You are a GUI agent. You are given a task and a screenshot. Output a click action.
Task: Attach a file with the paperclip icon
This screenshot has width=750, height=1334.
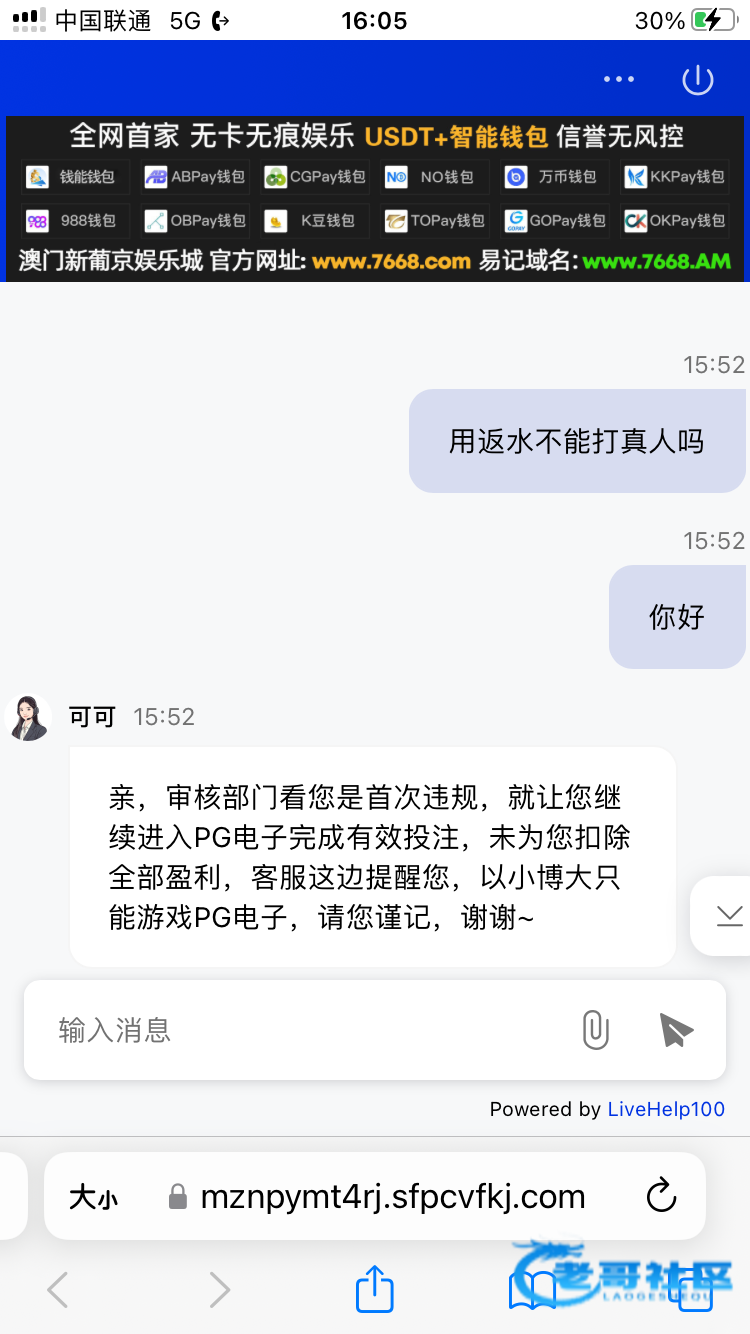pos(595,1030)
